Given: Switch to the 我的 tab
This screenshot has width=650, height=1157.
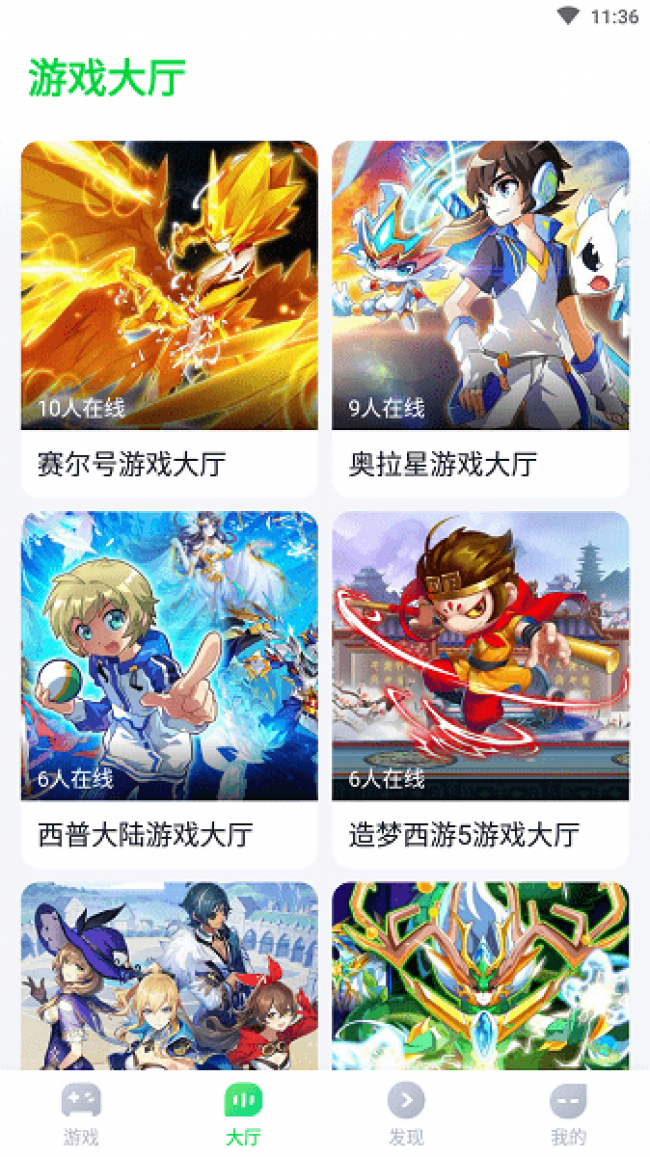Looking at the screenshot, I should [x=568, y=1114].
